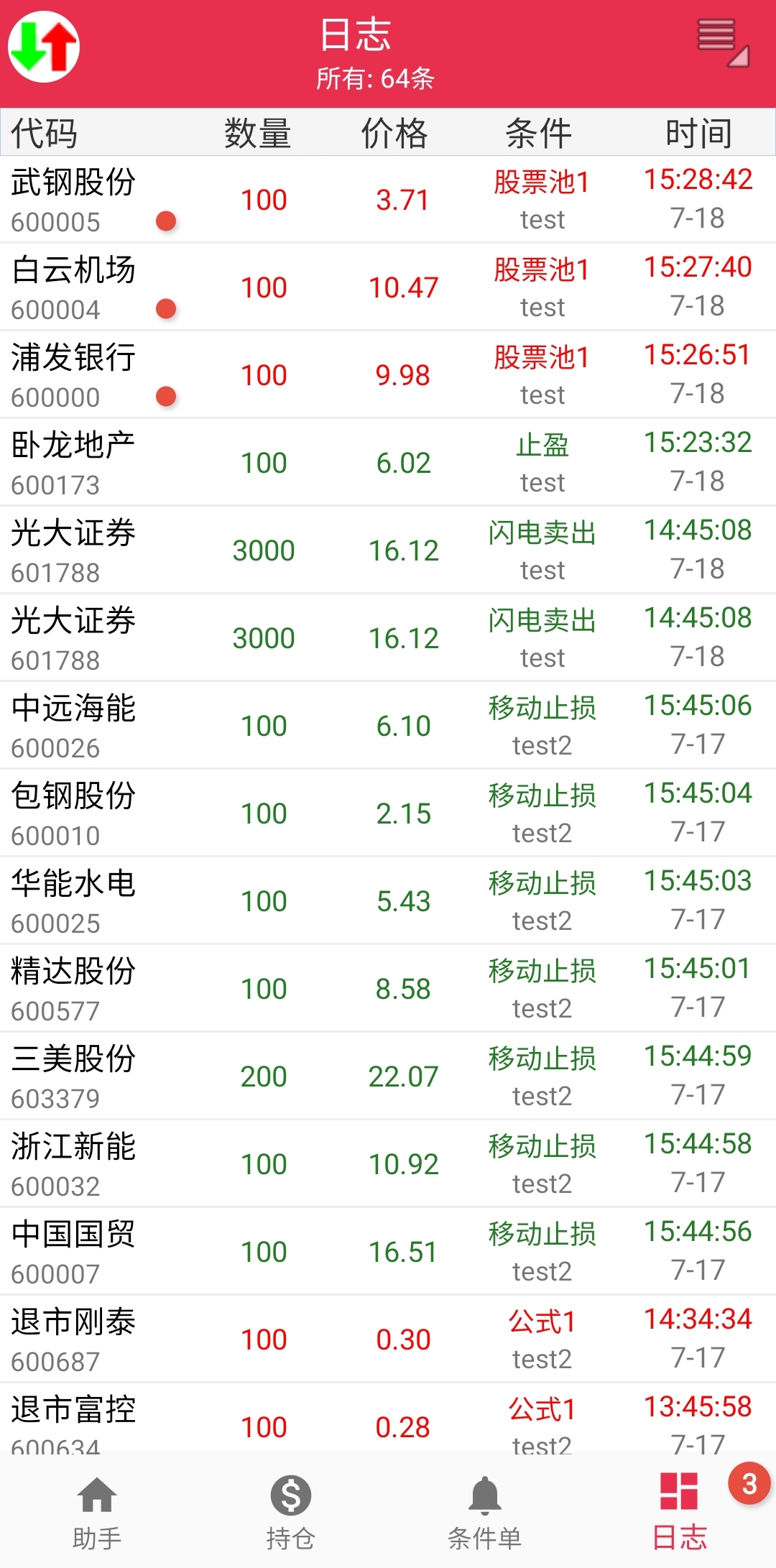Open the 白云机场 600004 log entry
Viewport: 776px width, 1568px height.
coord(388,287)
